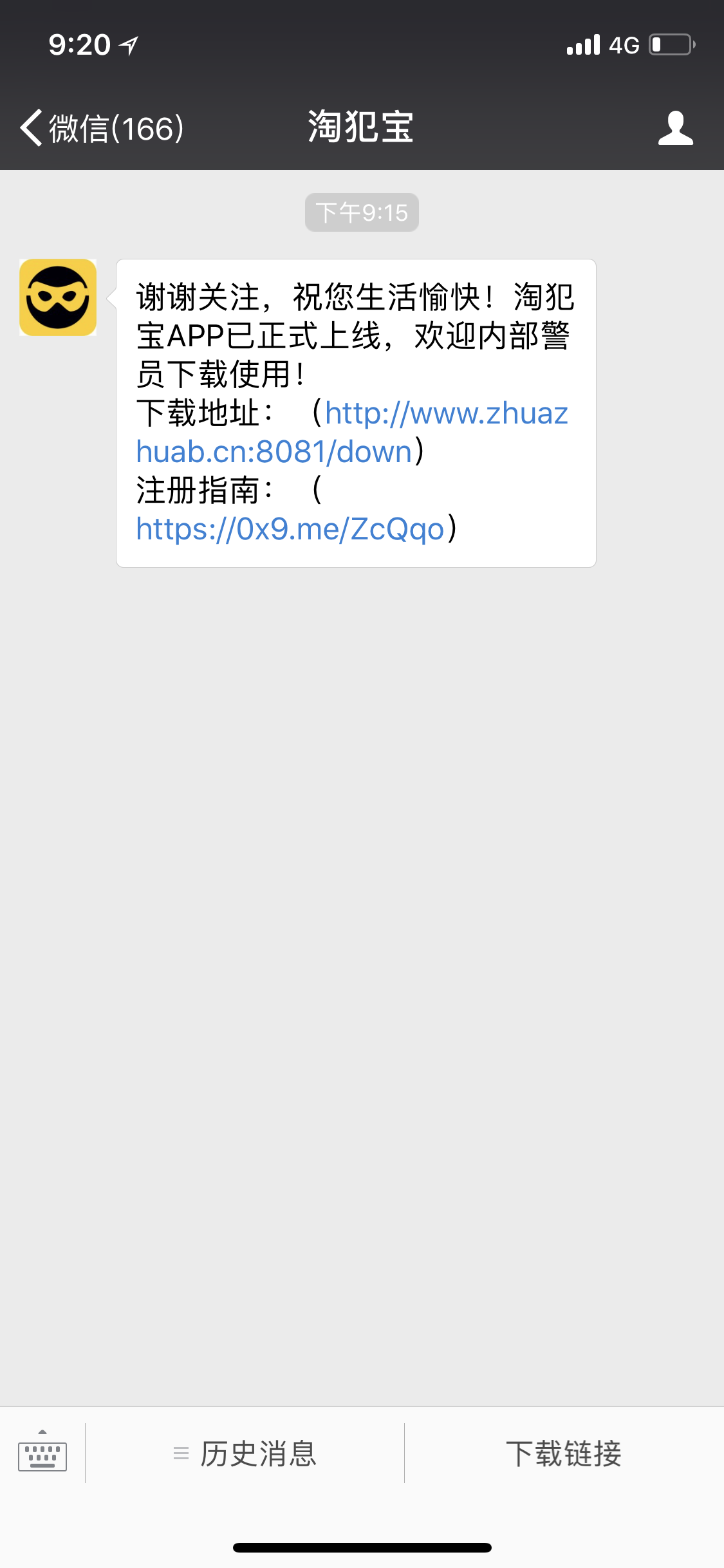The image size is (724, 1568).
Task: Tap the 下载链接 menu button
Action: click(x=564, y=1453)
